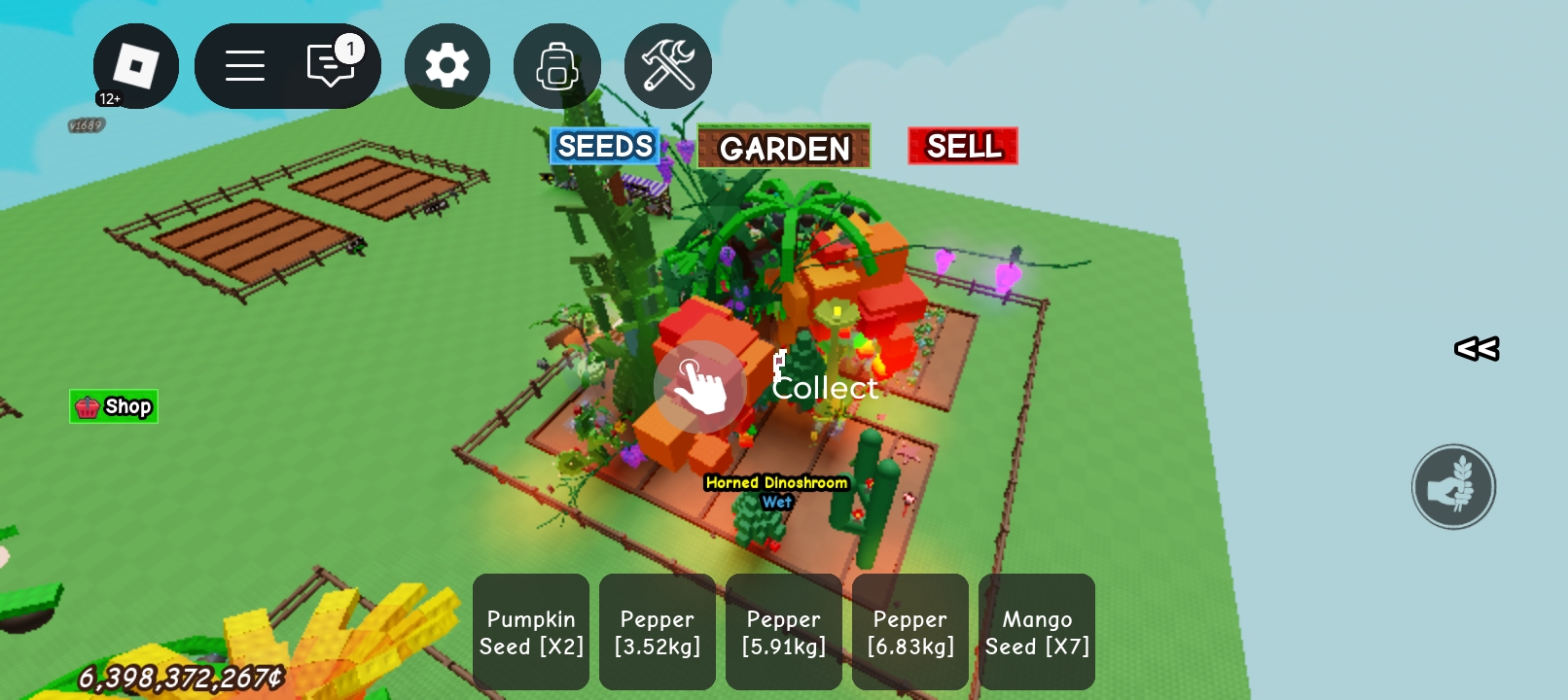Open the Shop button
The height and width of the screenshot is (700, 1568).
[114, 406]
